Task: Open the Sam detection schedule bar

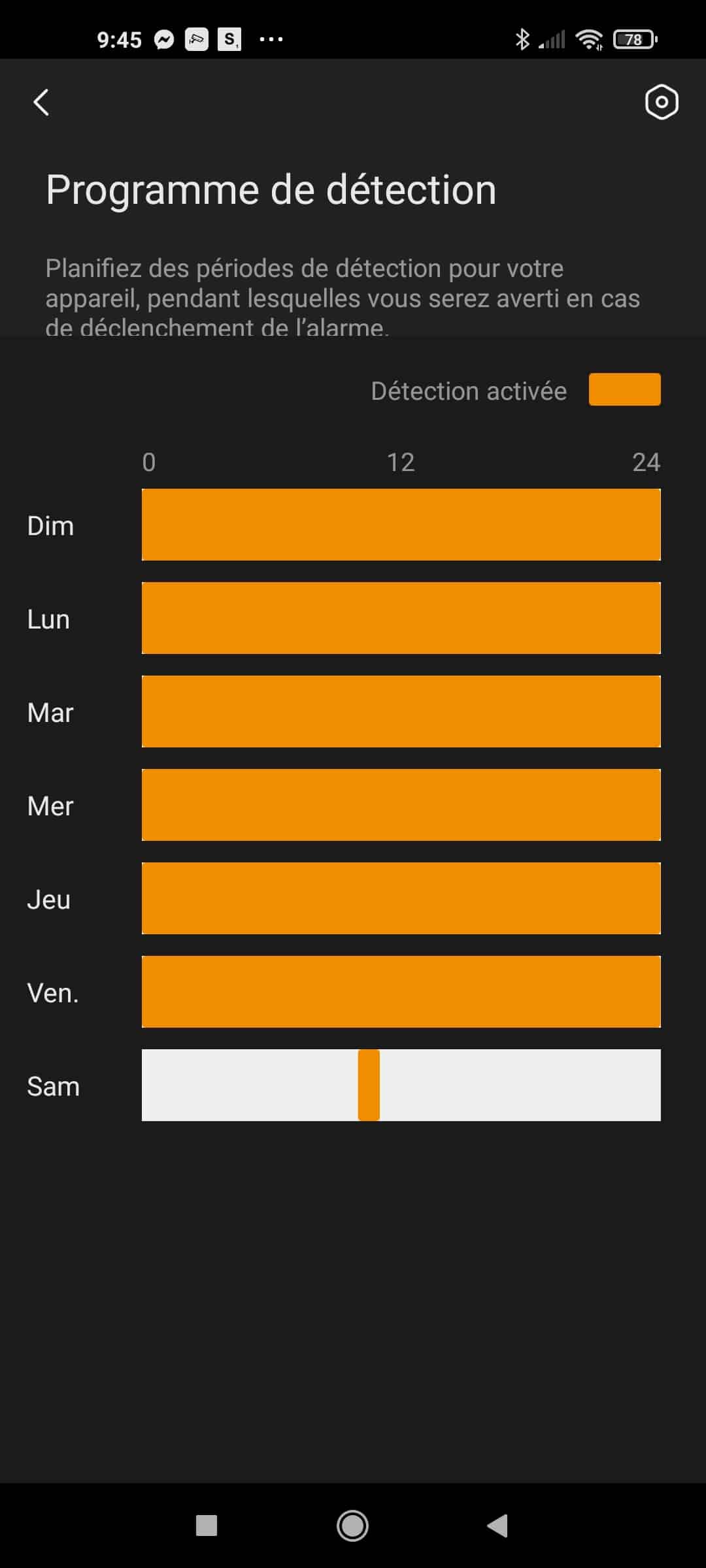Action: (x=401, y=1085)
